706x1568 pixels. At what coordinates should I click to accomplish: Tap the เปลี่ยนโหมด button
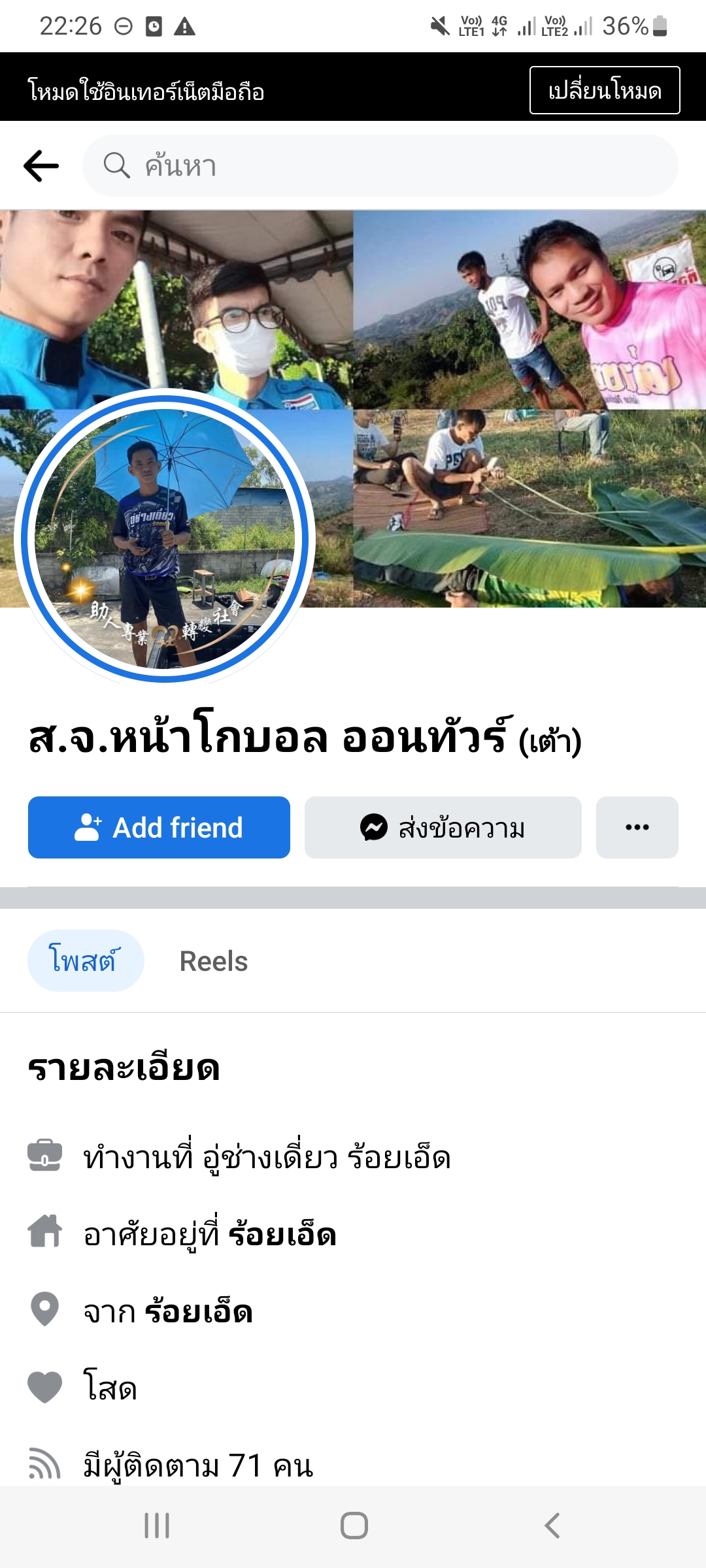point(604,90)
